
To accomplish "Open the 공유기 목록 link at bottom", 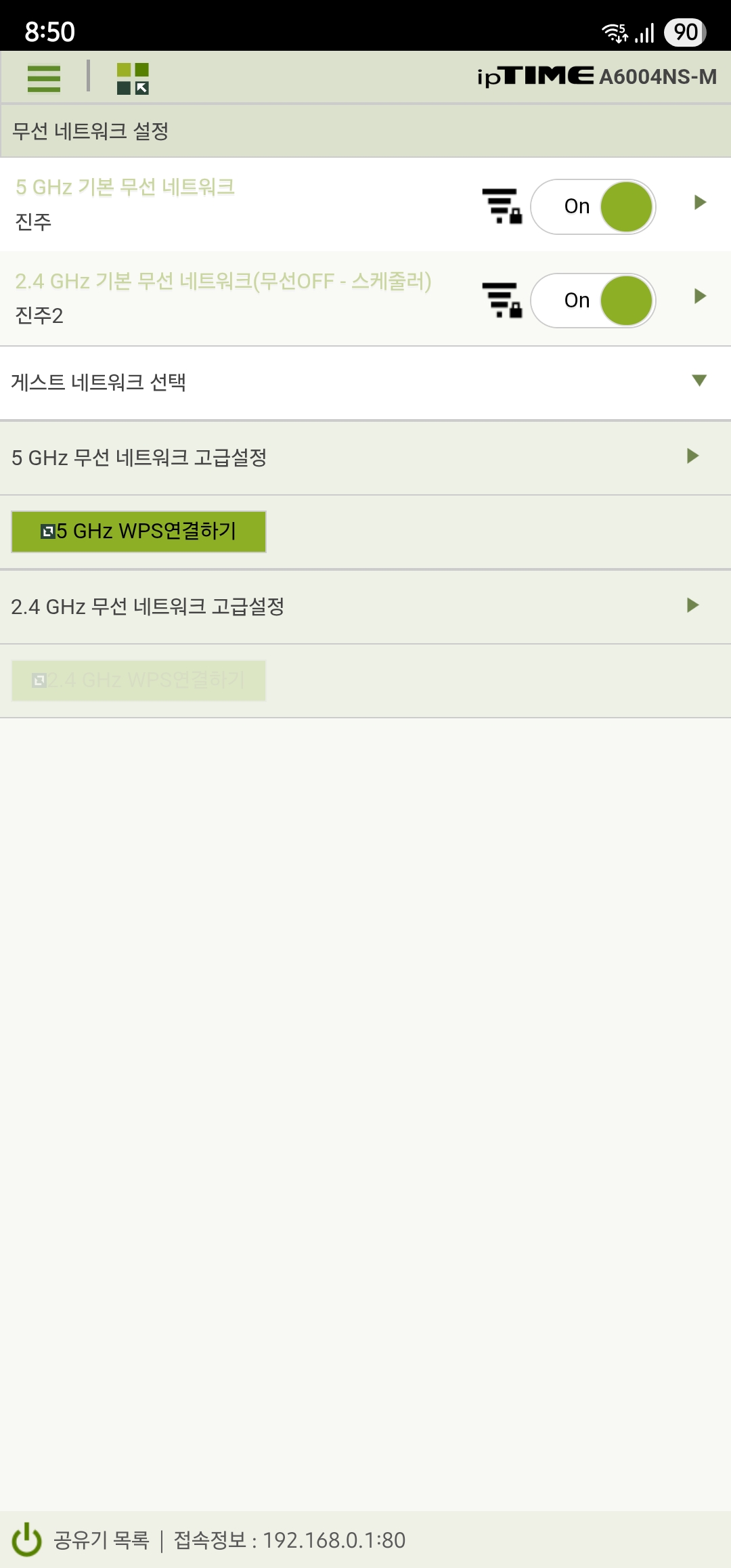I will click(x=102, y=1540).
